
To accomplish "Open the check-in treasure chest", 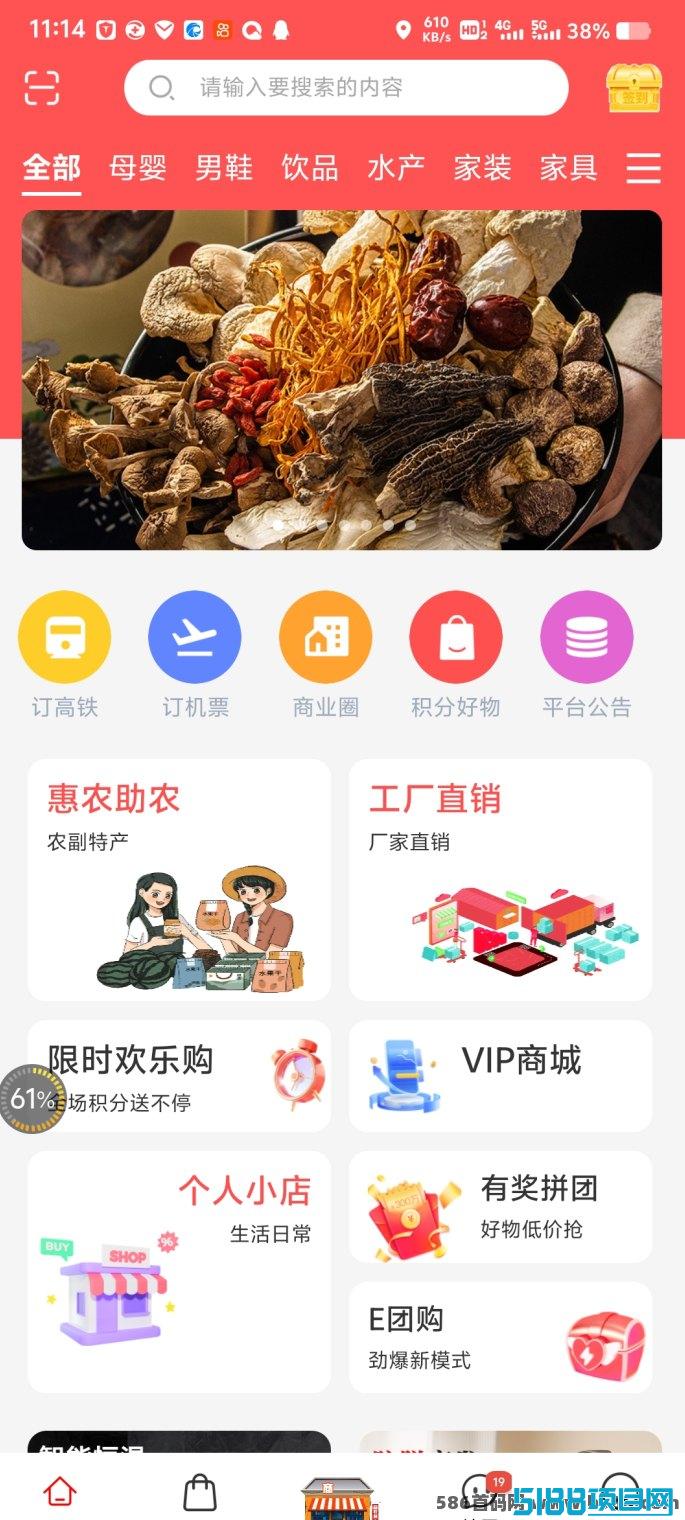I will tap(633, 88).
